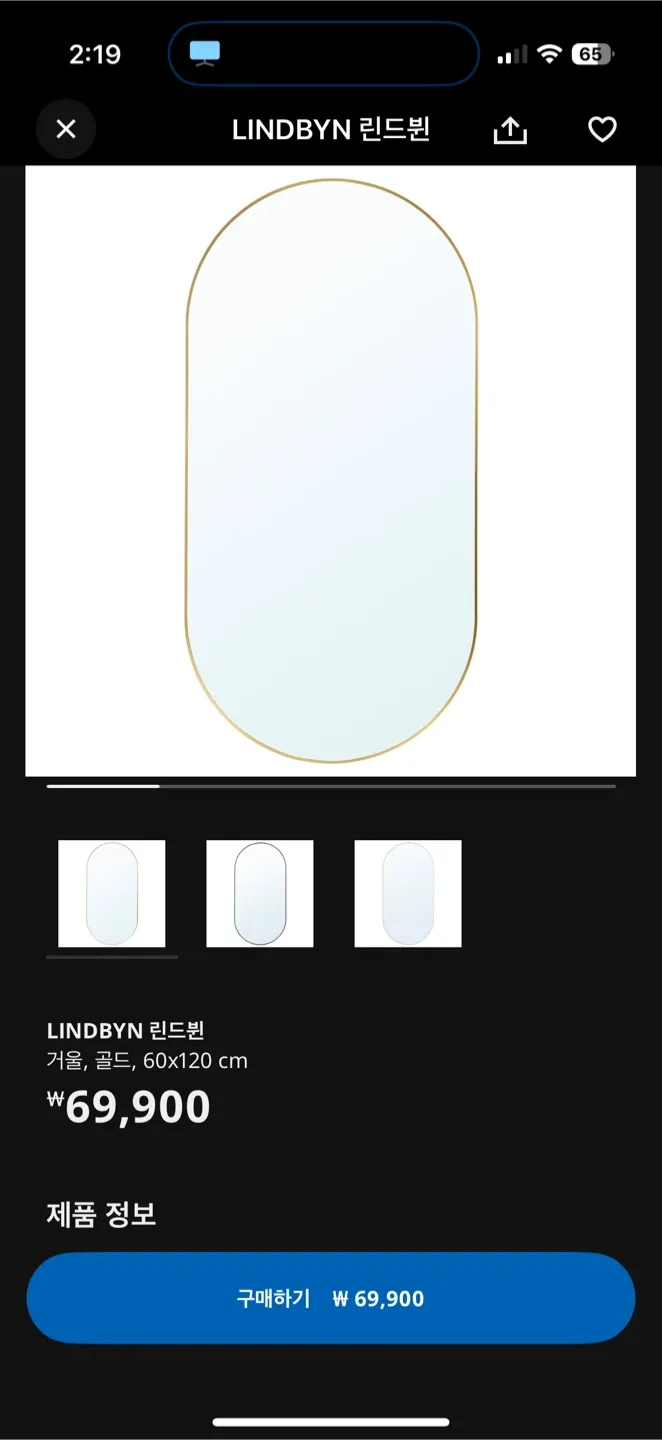The image size is (662, 1440).
Task: Select the black frame mirror thumbnail
Action: click(x=260, y=893)
